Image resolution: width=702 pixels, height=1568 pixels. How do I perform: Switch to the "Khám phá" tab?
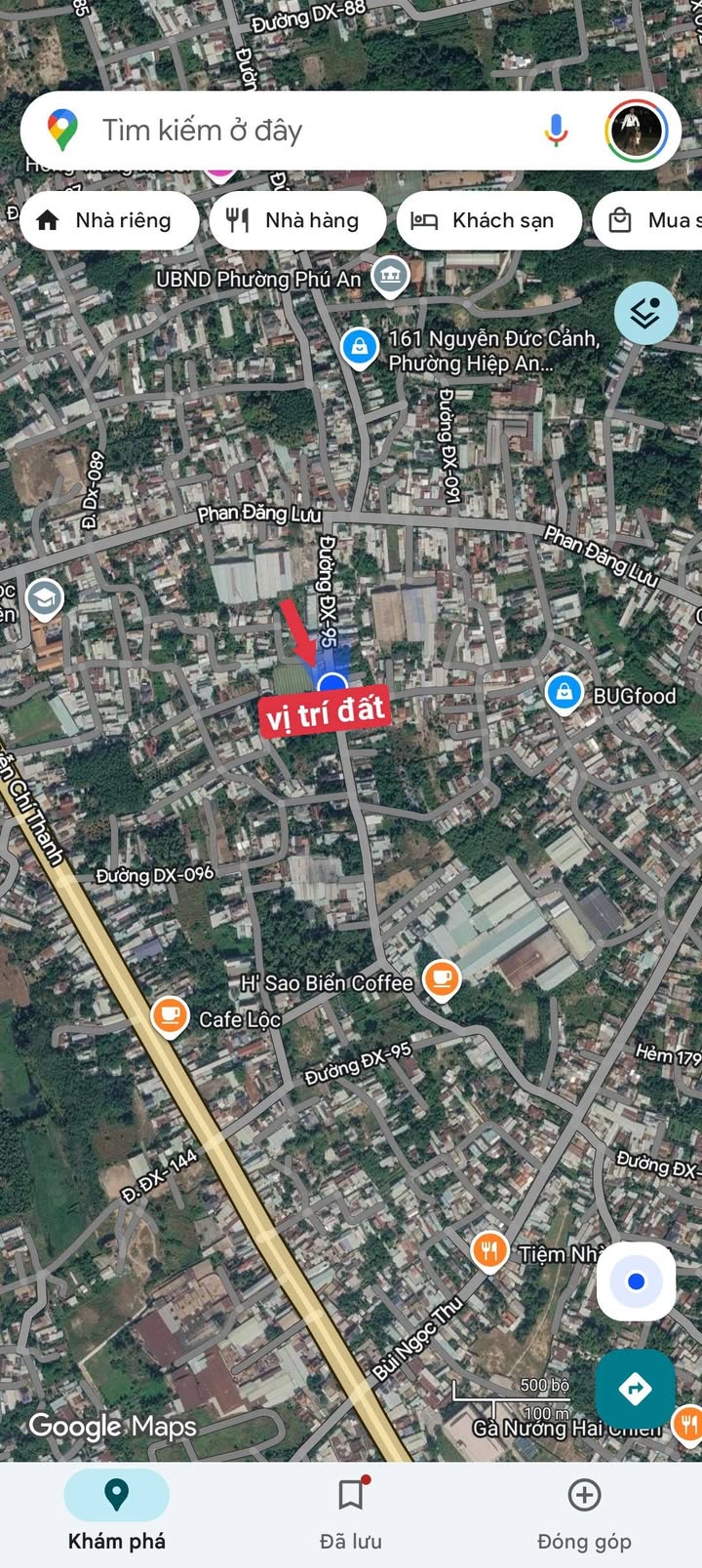point(116,1513)
